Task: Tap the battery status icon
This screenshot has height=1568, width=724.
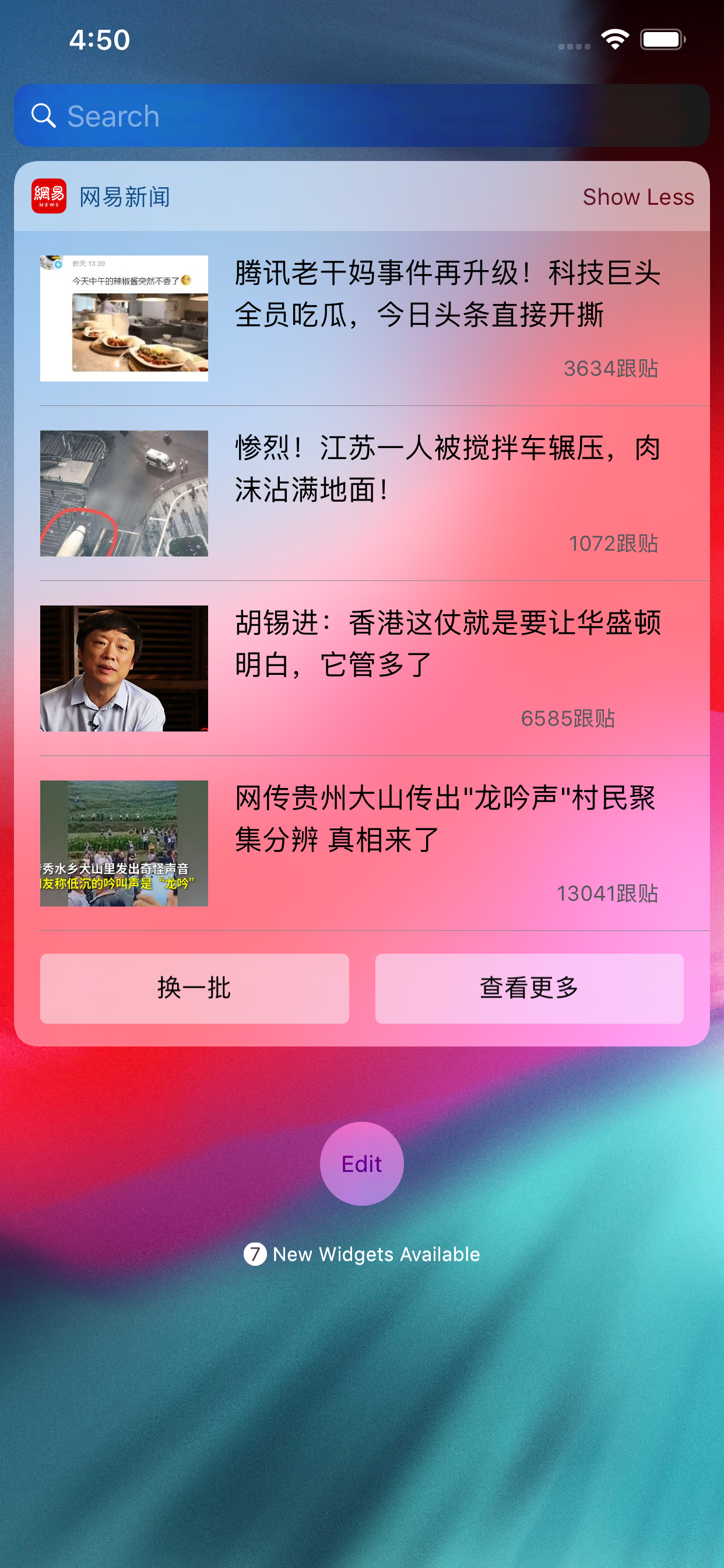Action: coord(662,38)
